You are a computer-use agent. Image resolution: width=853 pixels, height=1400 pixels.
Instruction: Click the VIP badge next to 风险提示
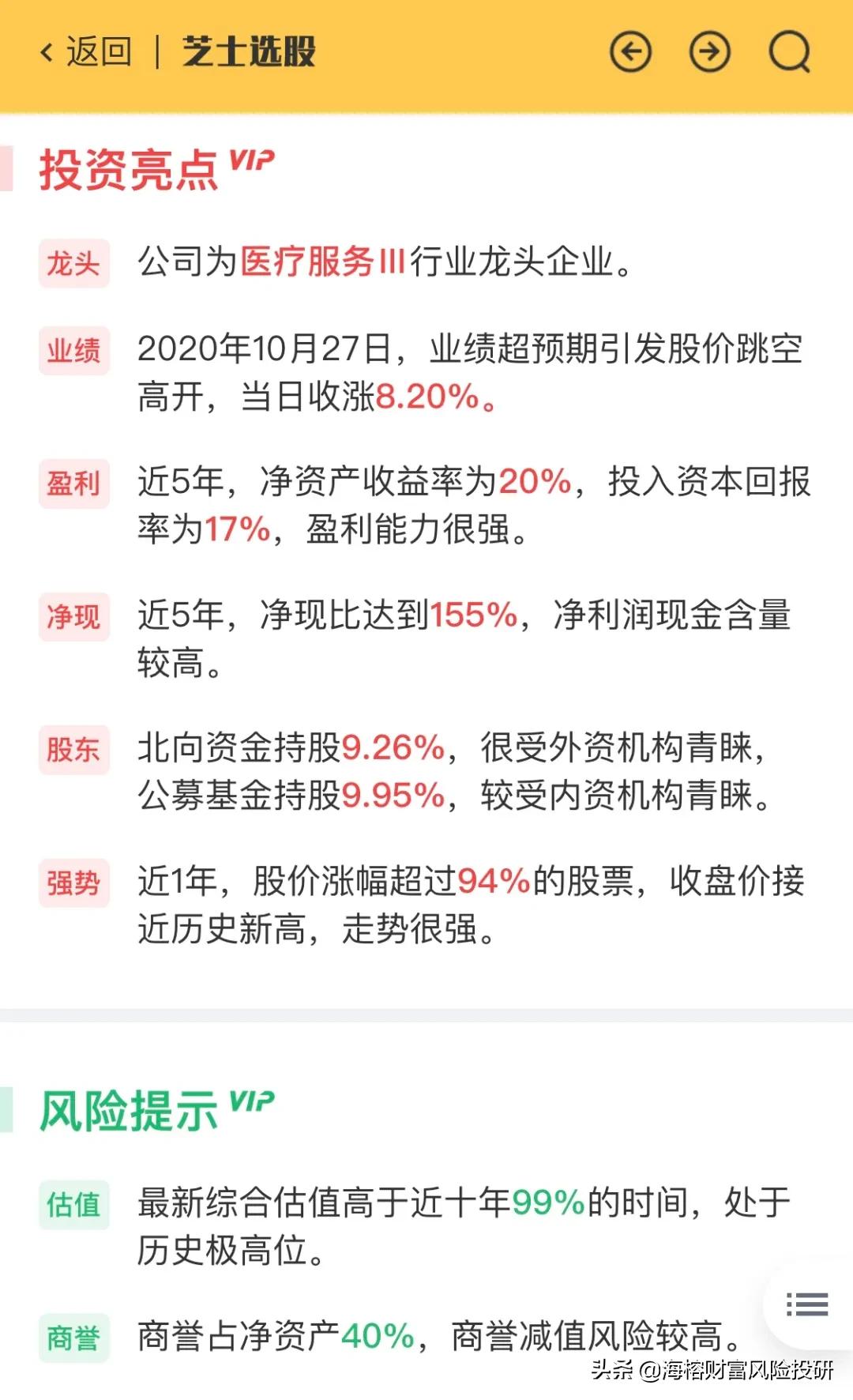point(251,1099)
